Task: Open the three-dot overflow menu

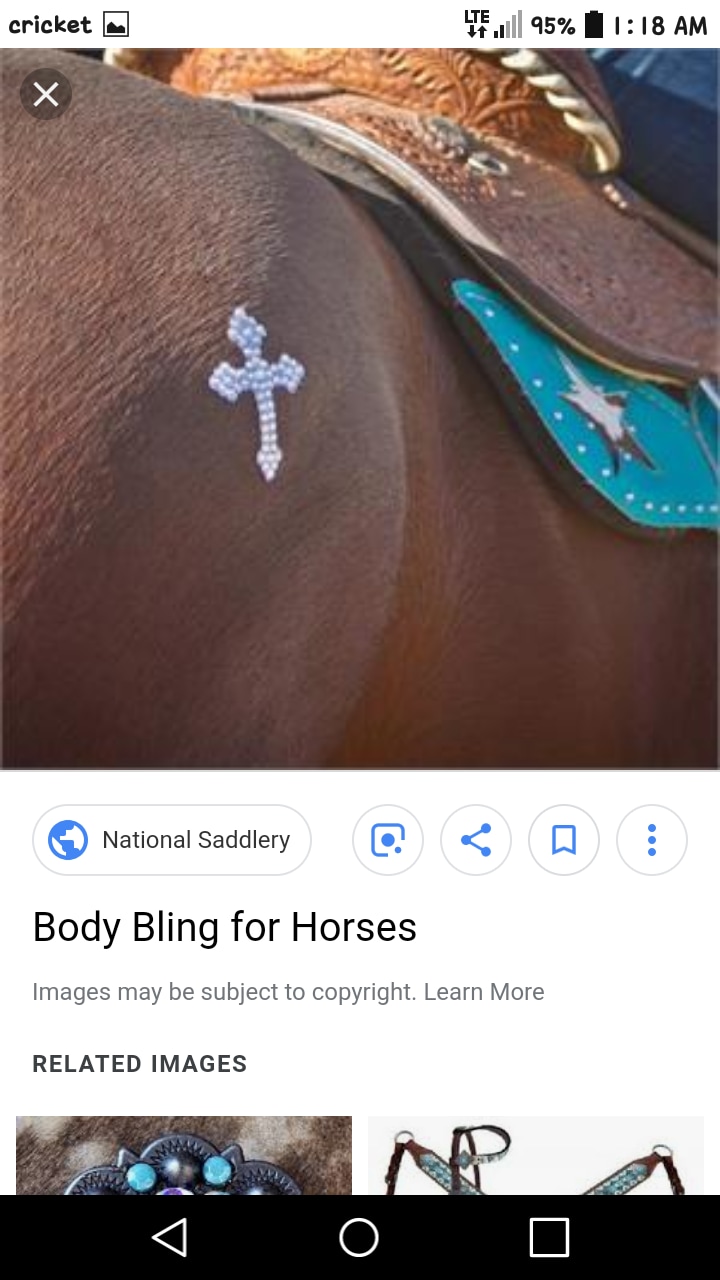Action: click(652, 840)
